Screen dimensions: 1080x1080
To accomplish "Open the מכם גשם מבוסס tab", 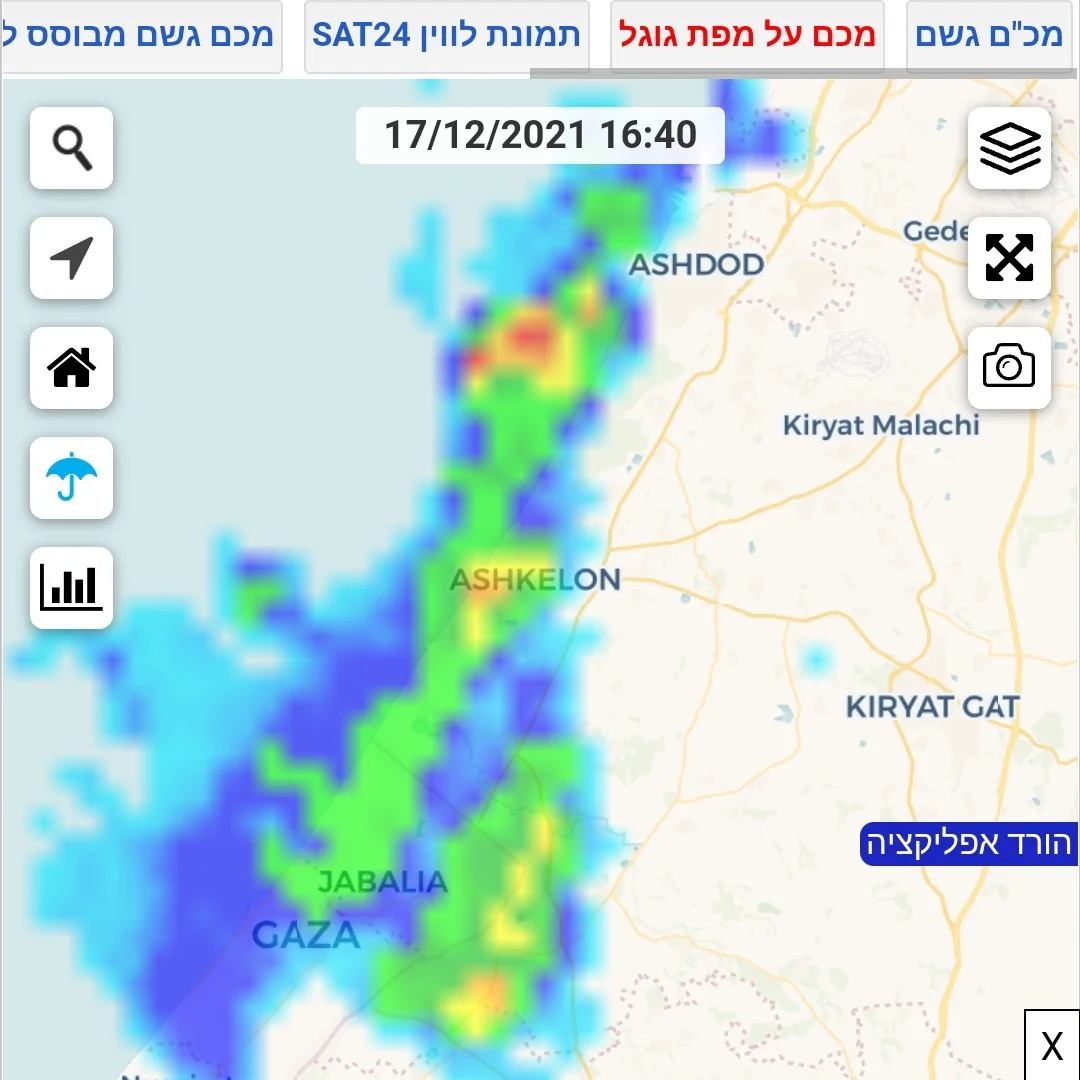I will click(x=140, y=36).
